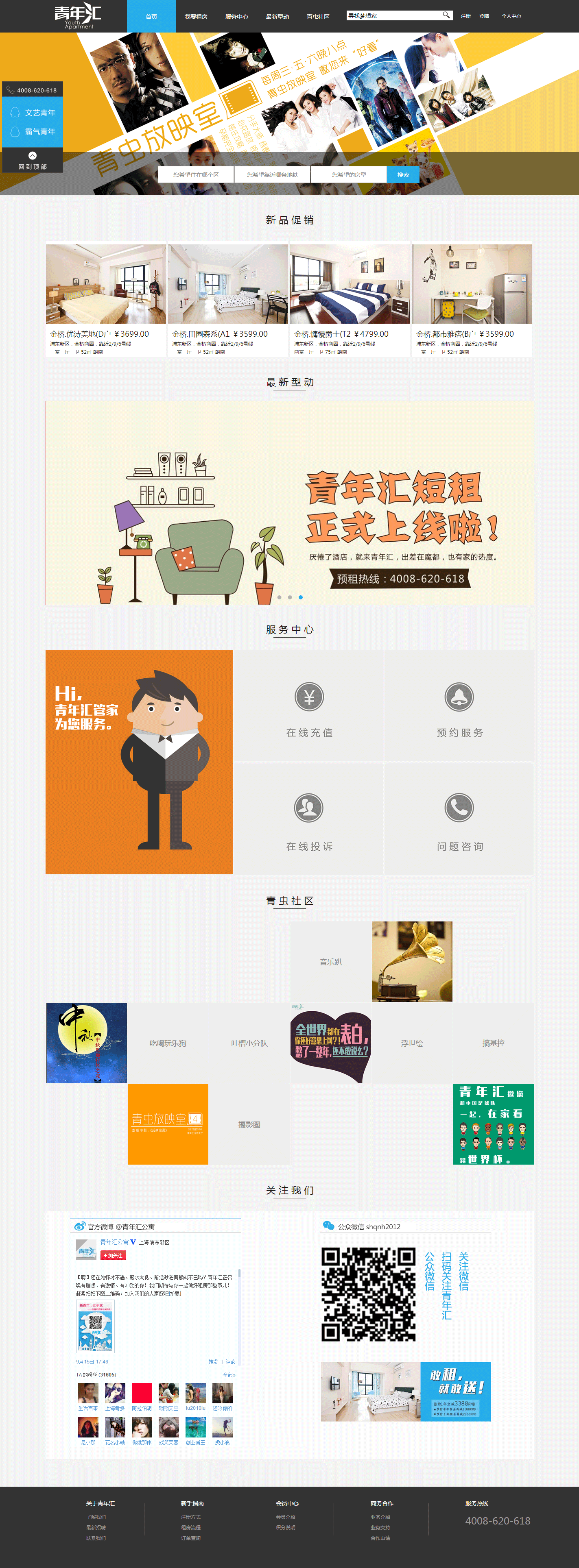Open the 问题咨询 service tile
Viewport: 579px width, 1568px height.
point(459,819)
